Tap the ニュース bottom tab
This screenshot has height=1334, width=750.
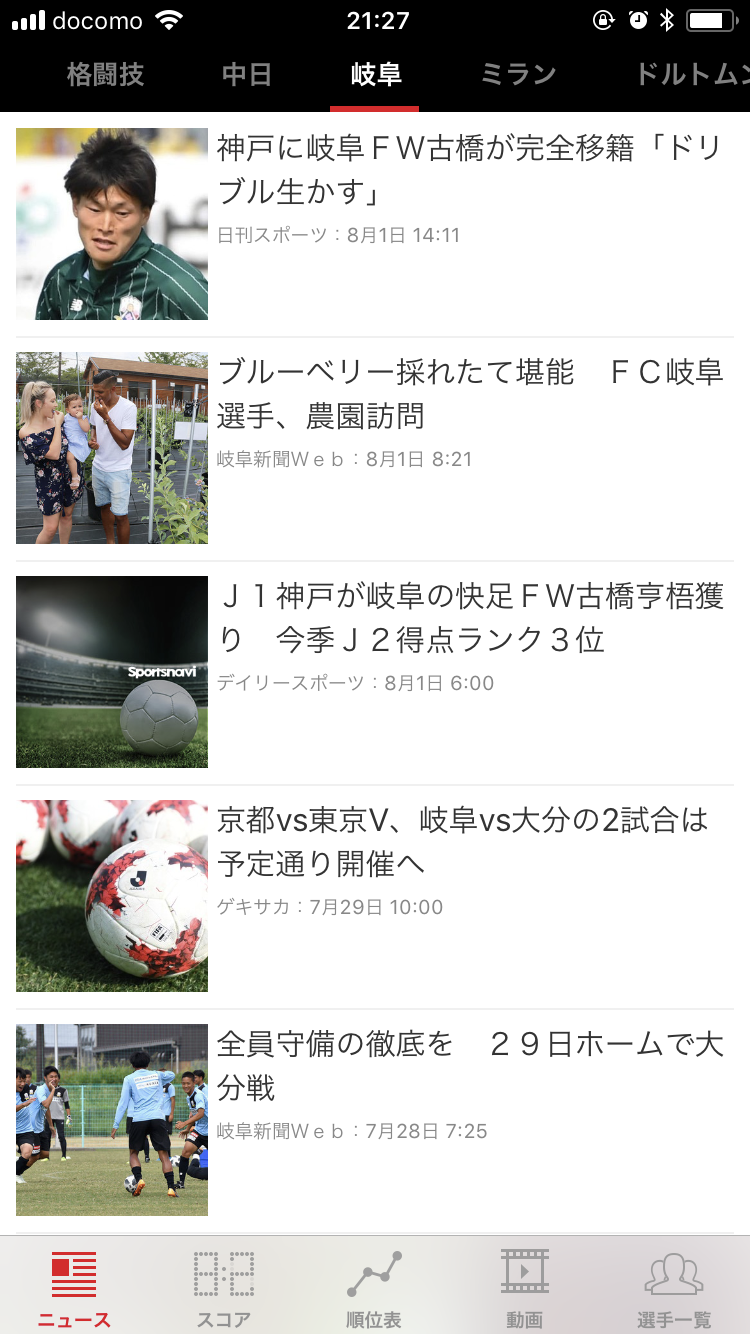click(74, 1288)
